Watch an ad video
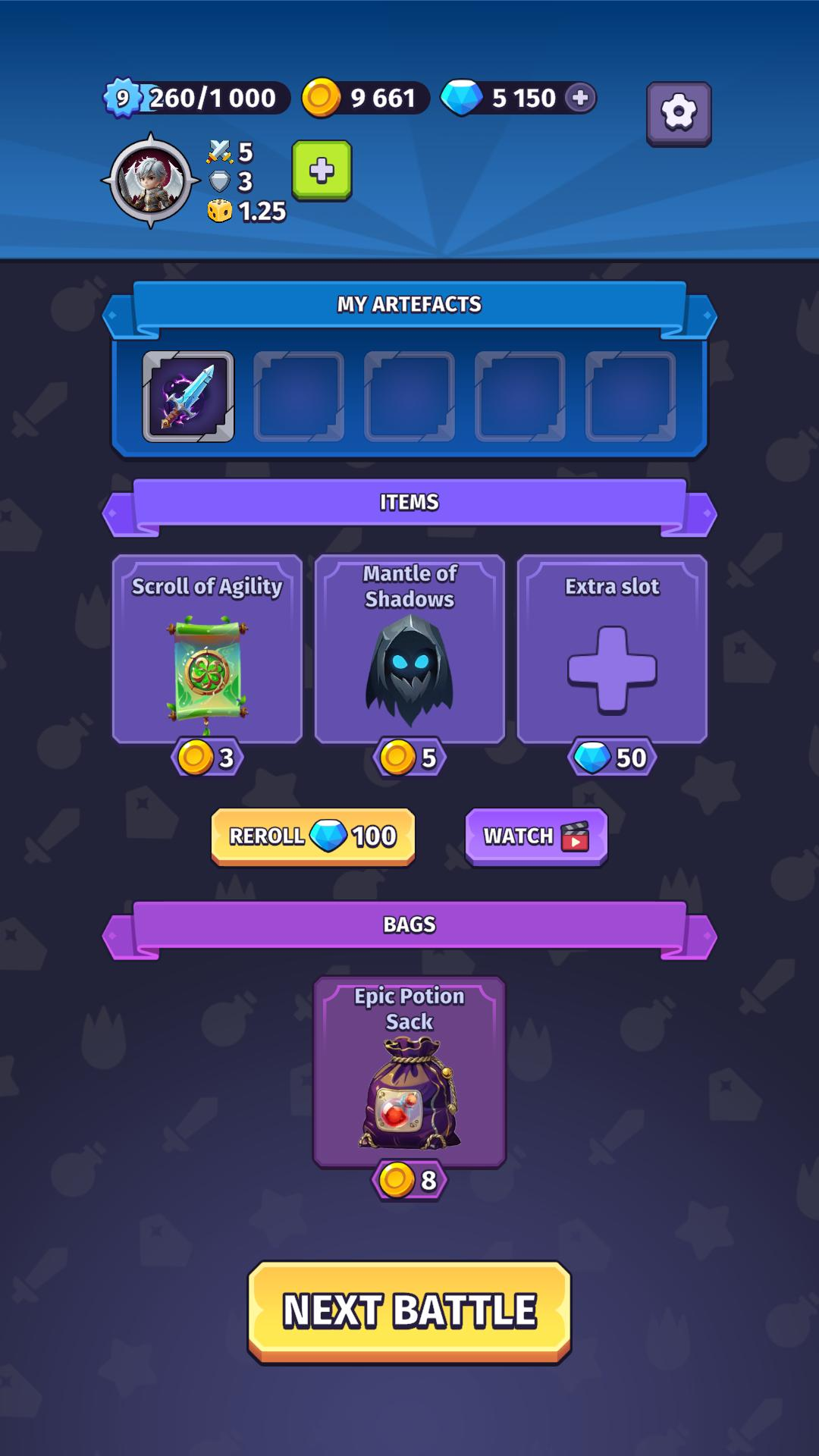This screenshot has height=1456, width=819. click(x=536, y=836)
